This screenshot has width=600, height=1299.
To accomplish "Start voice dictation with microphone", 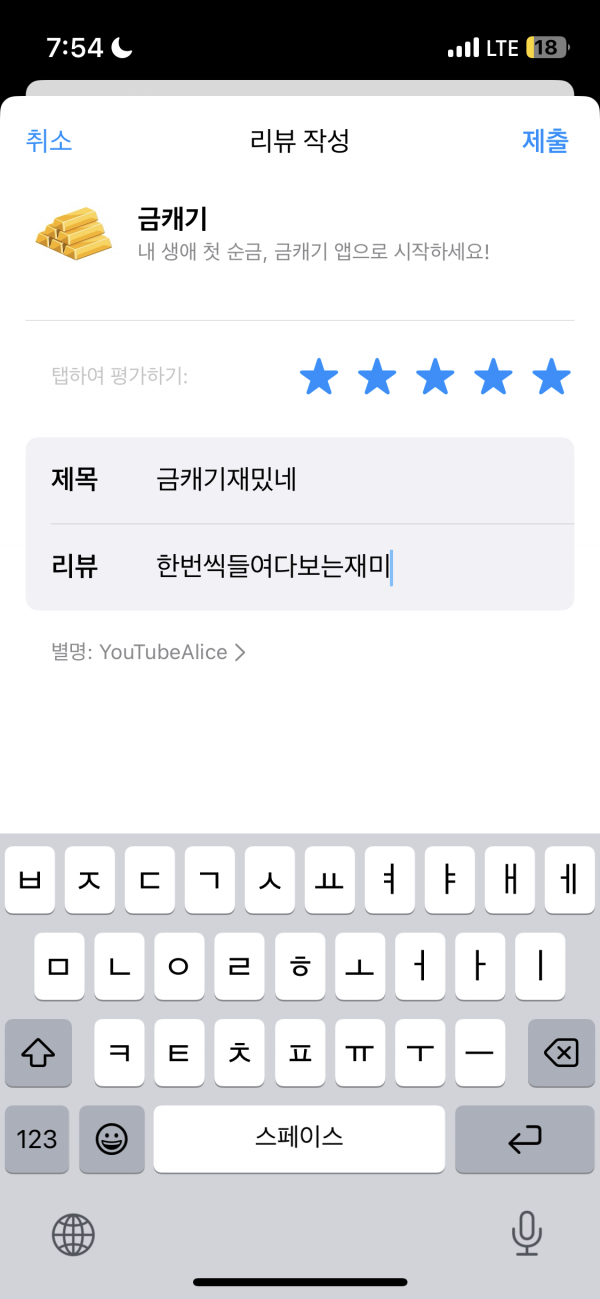I will [x=527, y=1233].
